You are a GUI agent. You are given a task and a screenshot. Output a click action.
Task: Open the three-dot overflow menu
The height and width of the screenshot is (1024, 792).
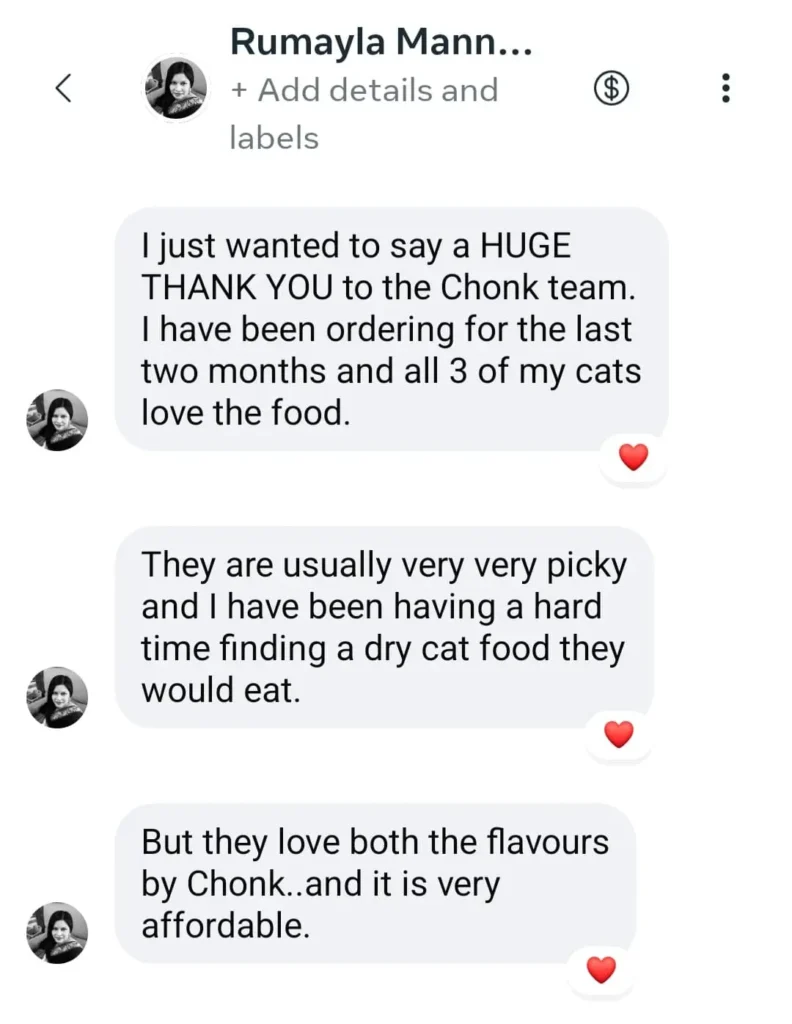[726, 89]
